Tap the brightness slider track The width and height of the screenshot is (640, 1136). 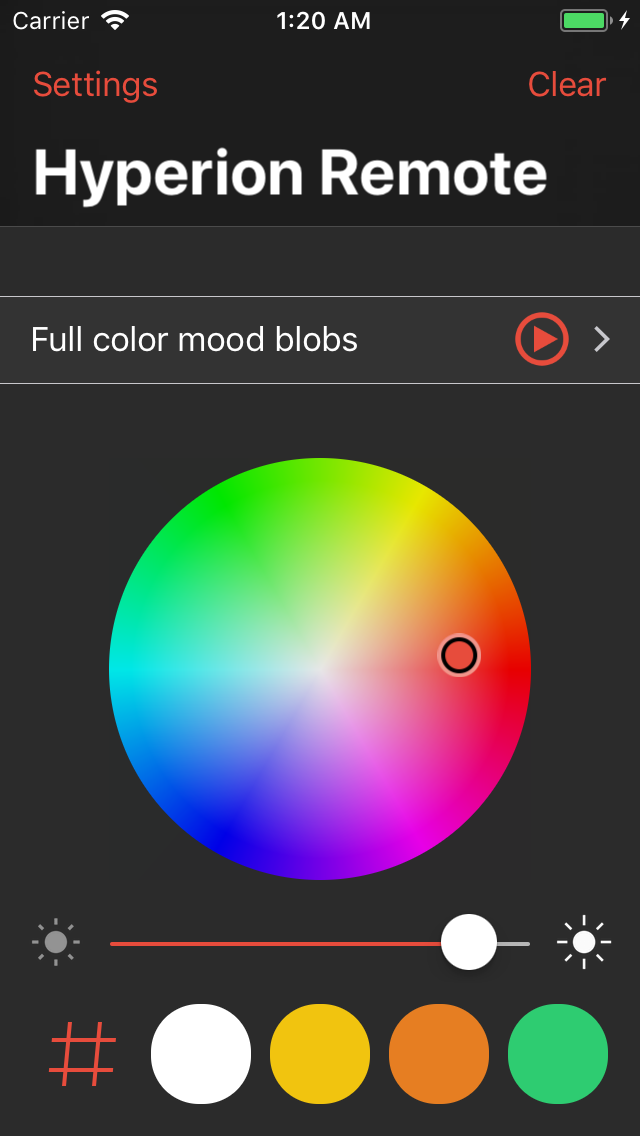tap(320, 943)
